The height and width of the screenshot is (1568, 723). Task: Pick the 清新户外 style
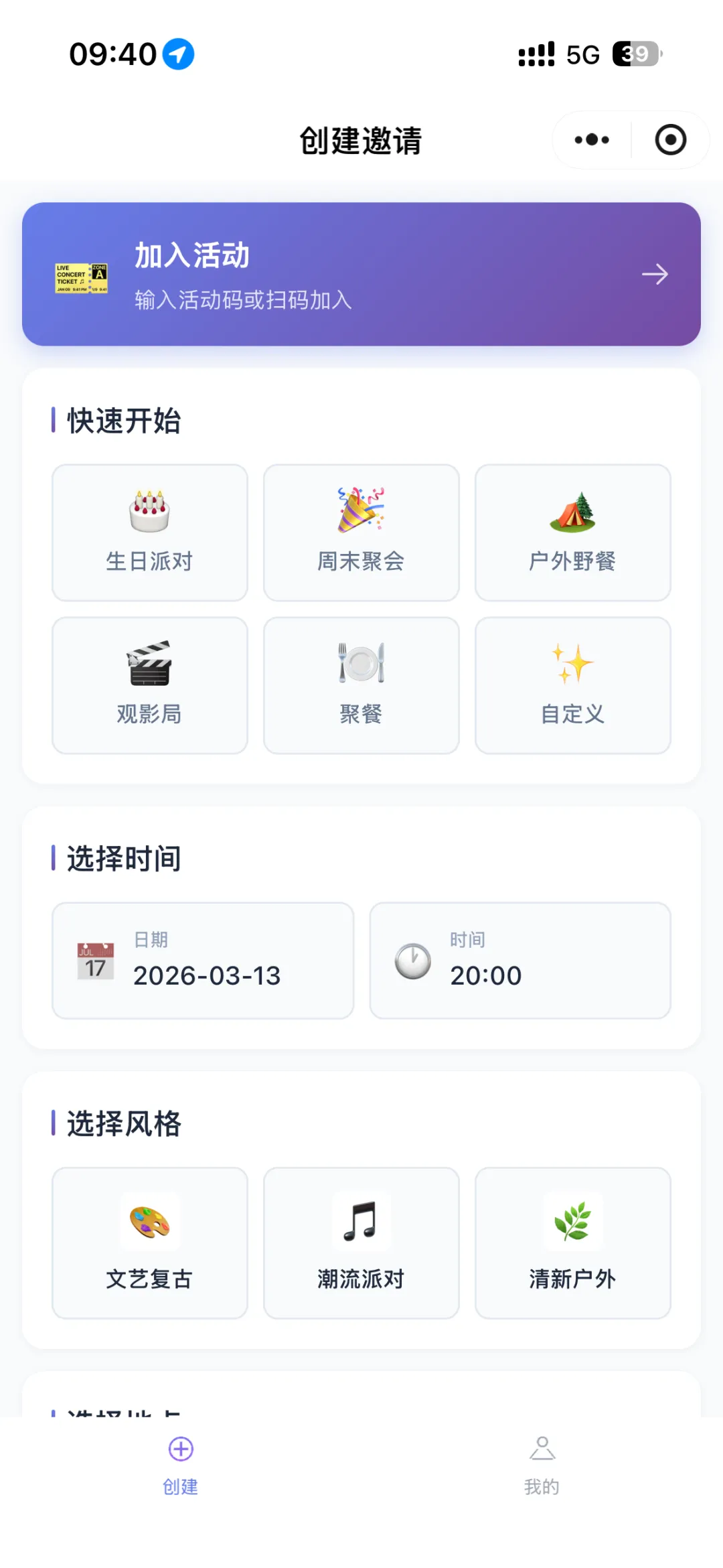click(573, 1243)
